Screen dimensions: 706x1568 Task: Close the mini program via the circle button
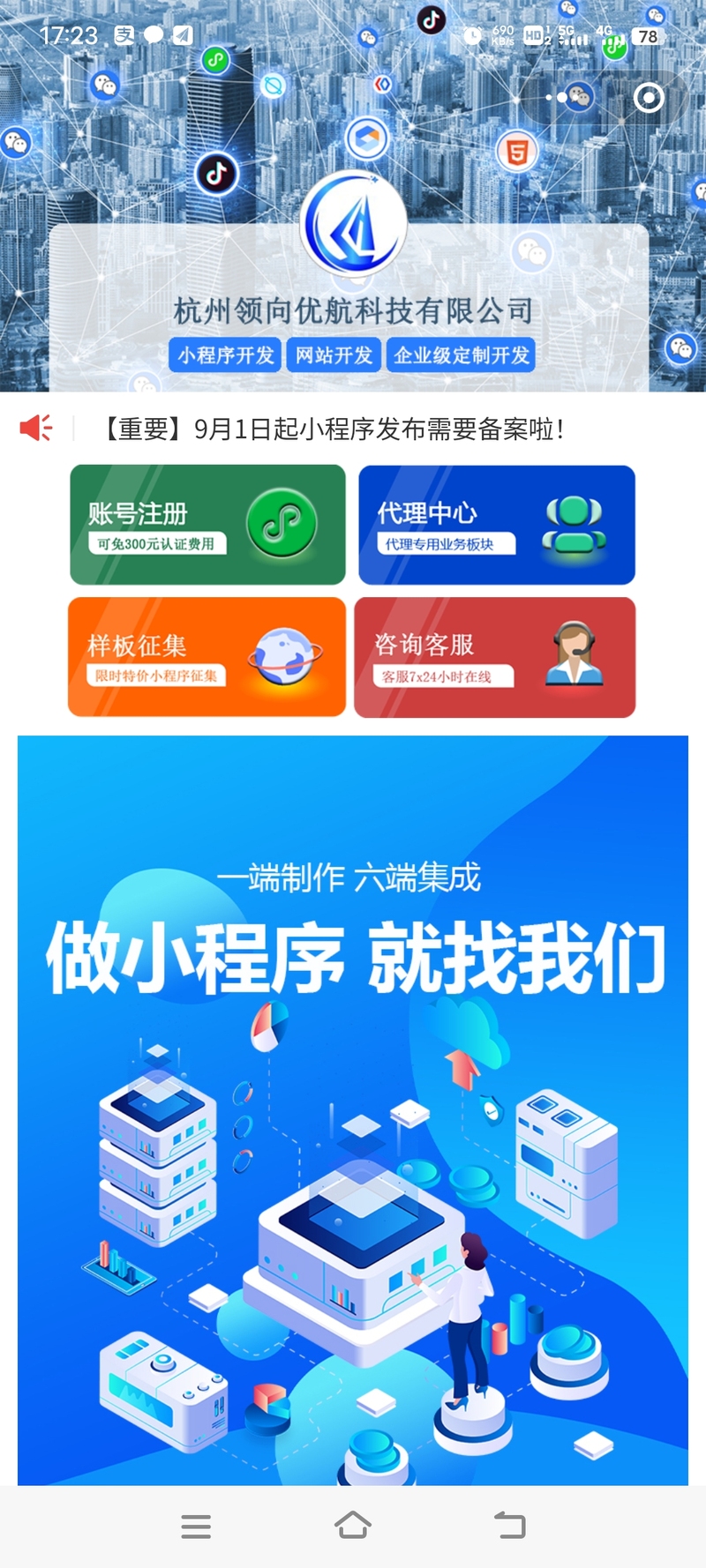tap(649, 97)
